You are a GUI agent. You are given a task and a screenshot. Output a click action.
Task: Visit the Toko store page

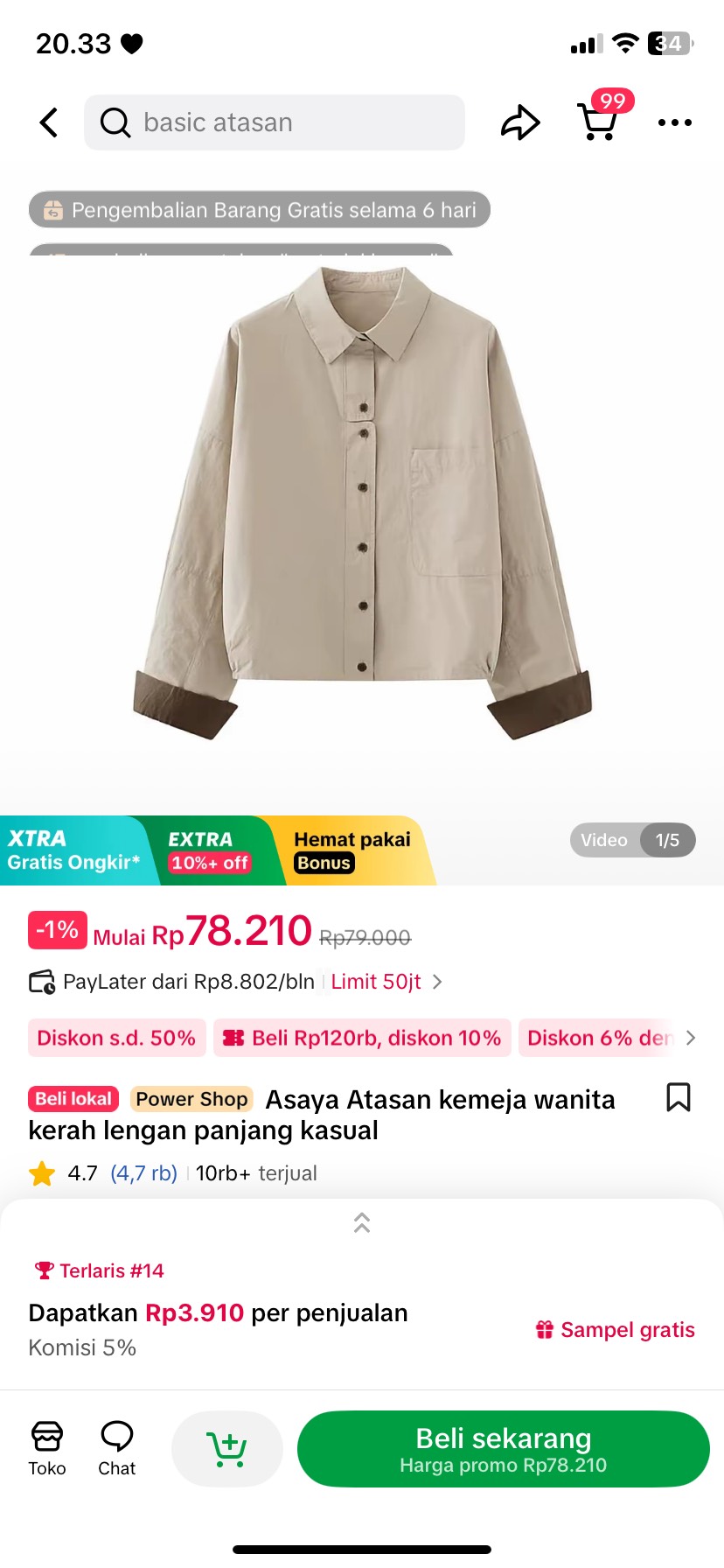[47, 1448]
